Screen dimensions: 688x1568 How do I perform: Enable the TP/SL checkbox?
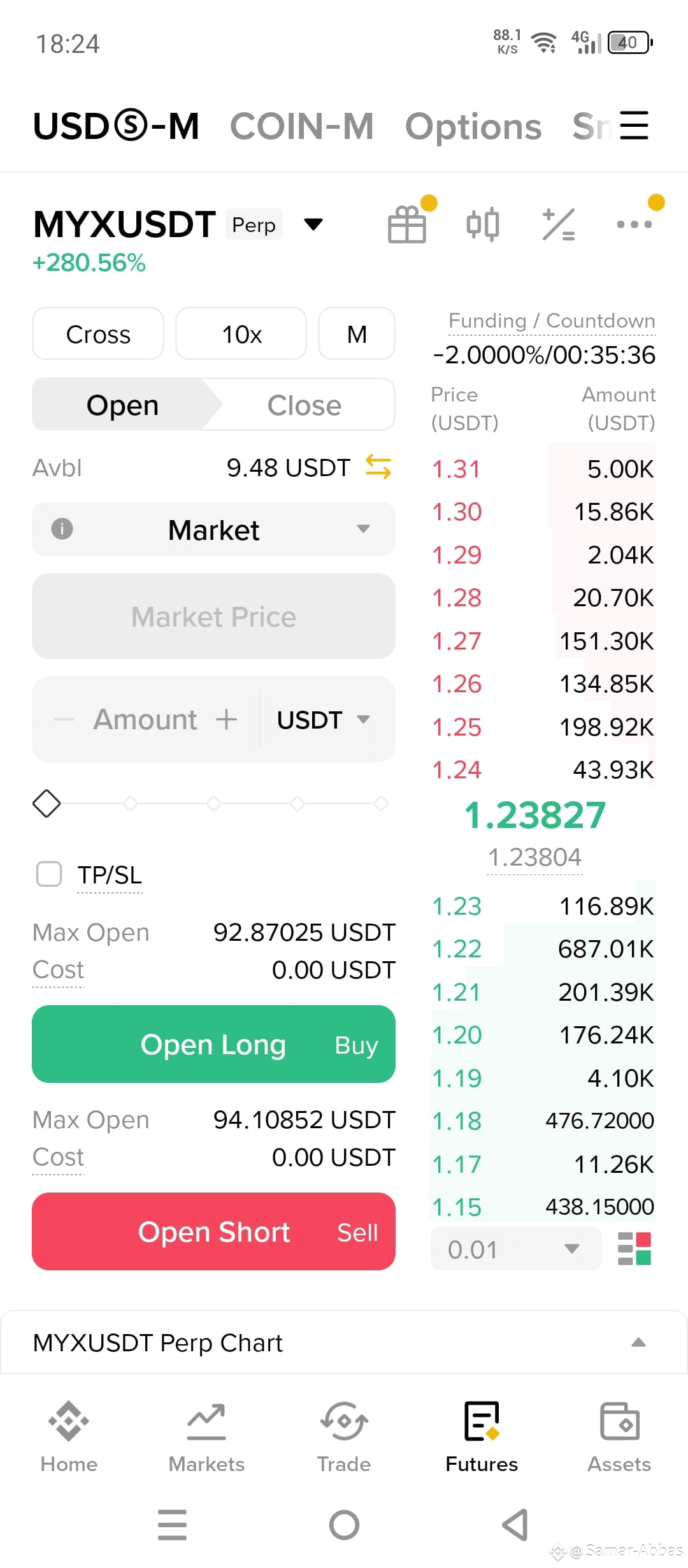pos(49,875)
